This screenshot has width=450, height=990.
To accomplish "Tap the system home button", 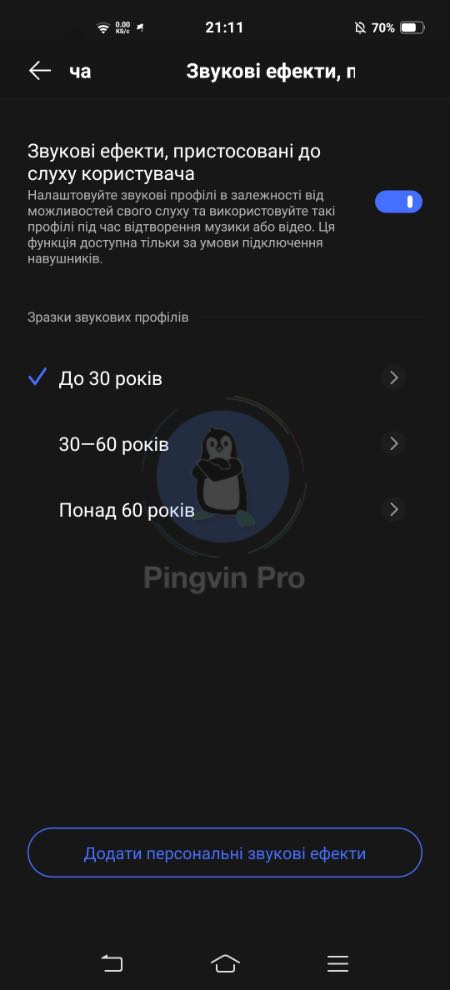I will 225,963.
